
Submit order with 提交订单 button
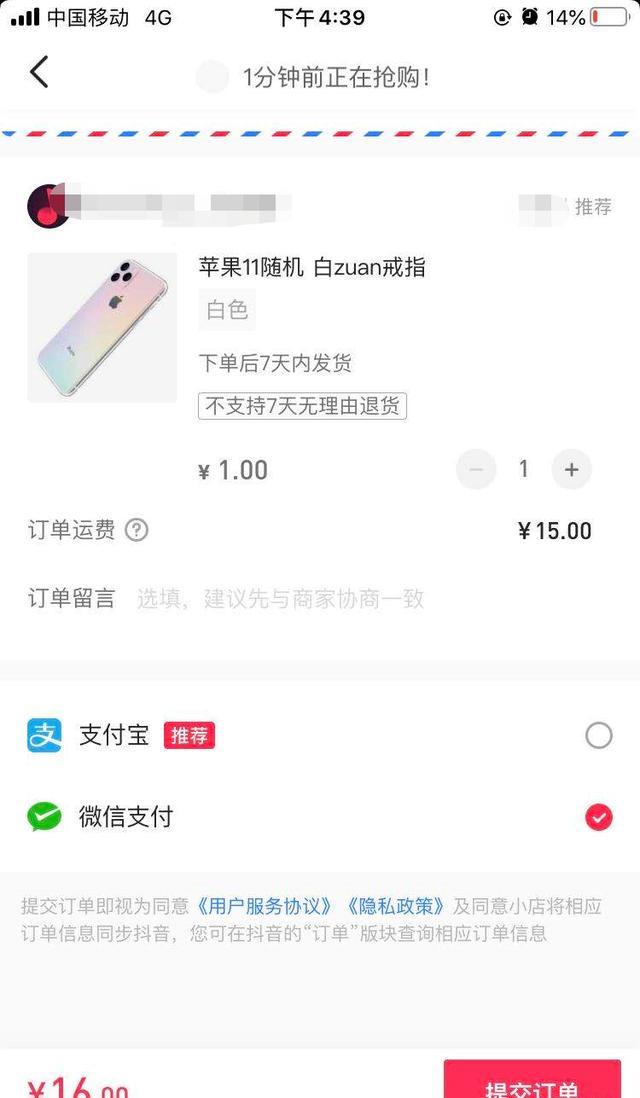click(531, 1082)
